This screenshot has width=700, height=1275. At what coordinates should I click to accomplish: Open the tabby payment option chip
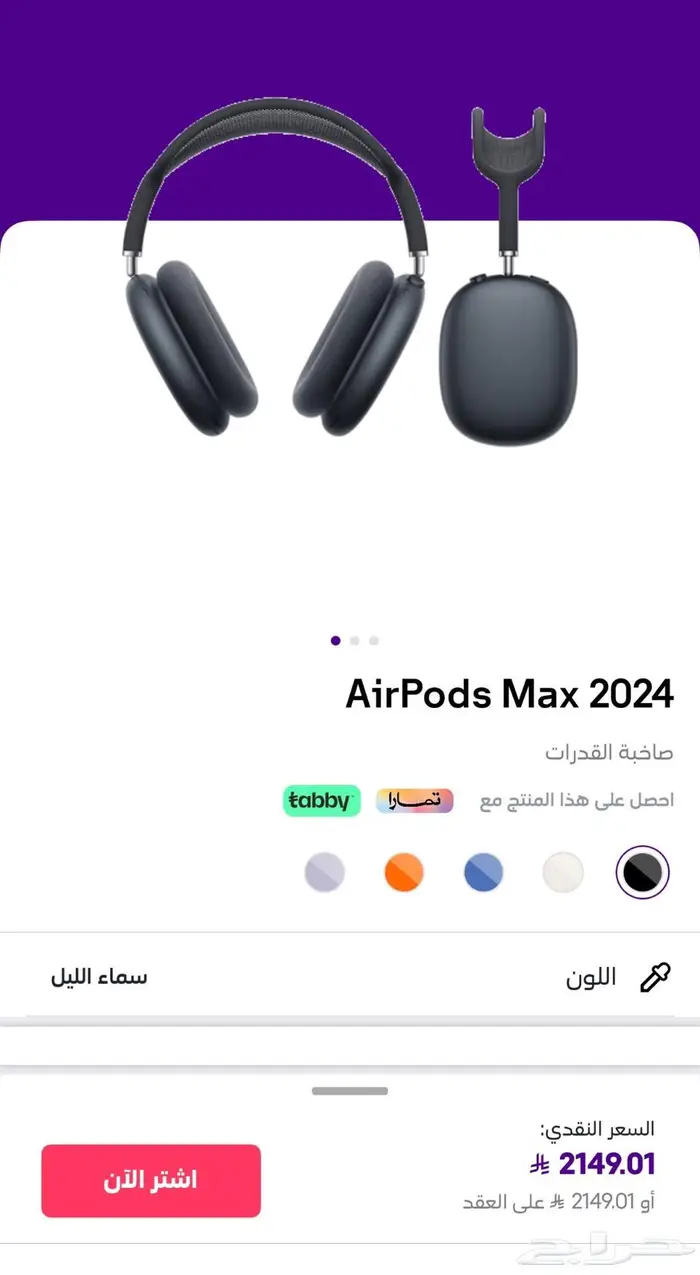(x=321, y=800)
